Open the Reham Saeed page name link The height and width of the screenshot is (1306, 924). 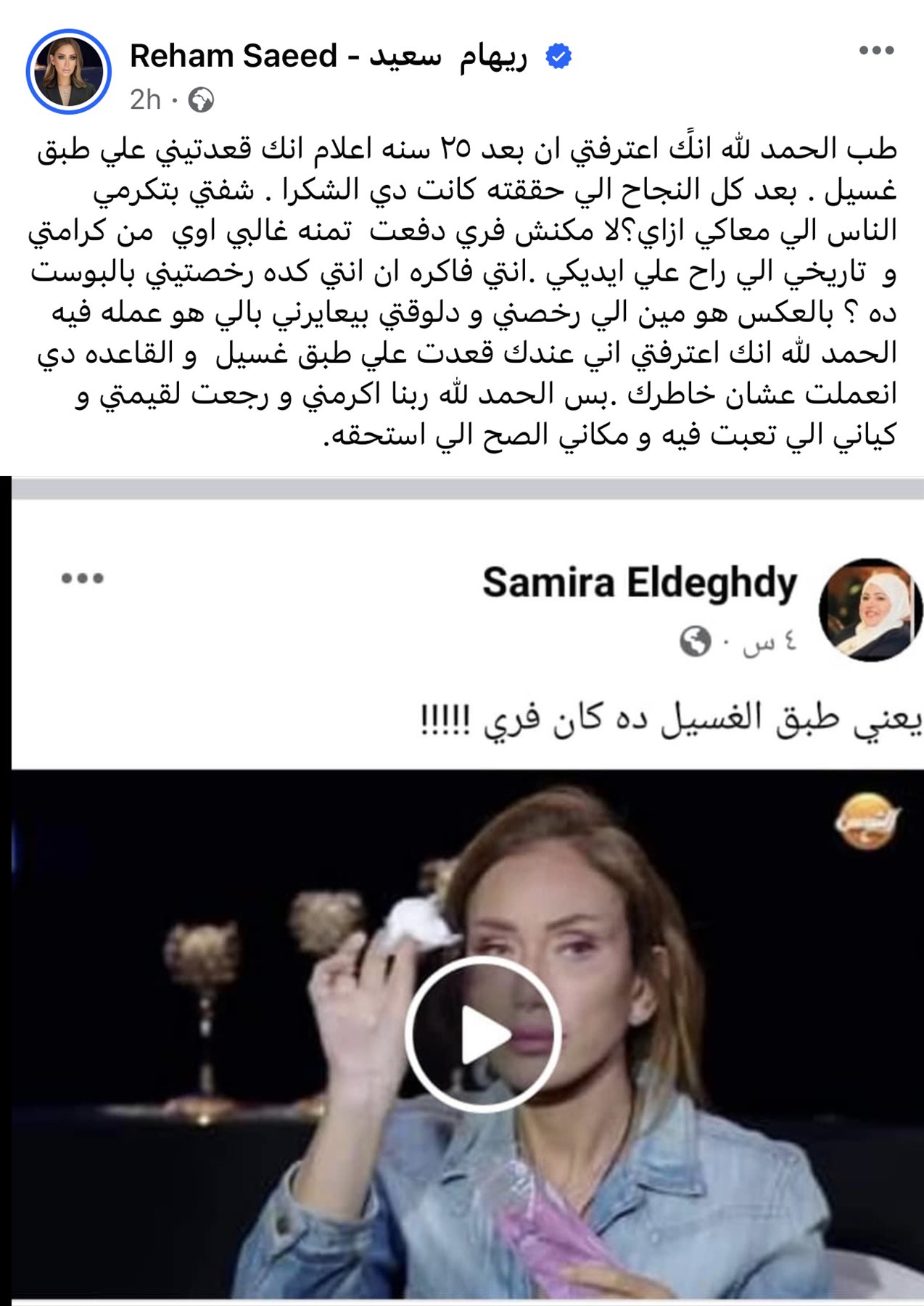point(328,57)
